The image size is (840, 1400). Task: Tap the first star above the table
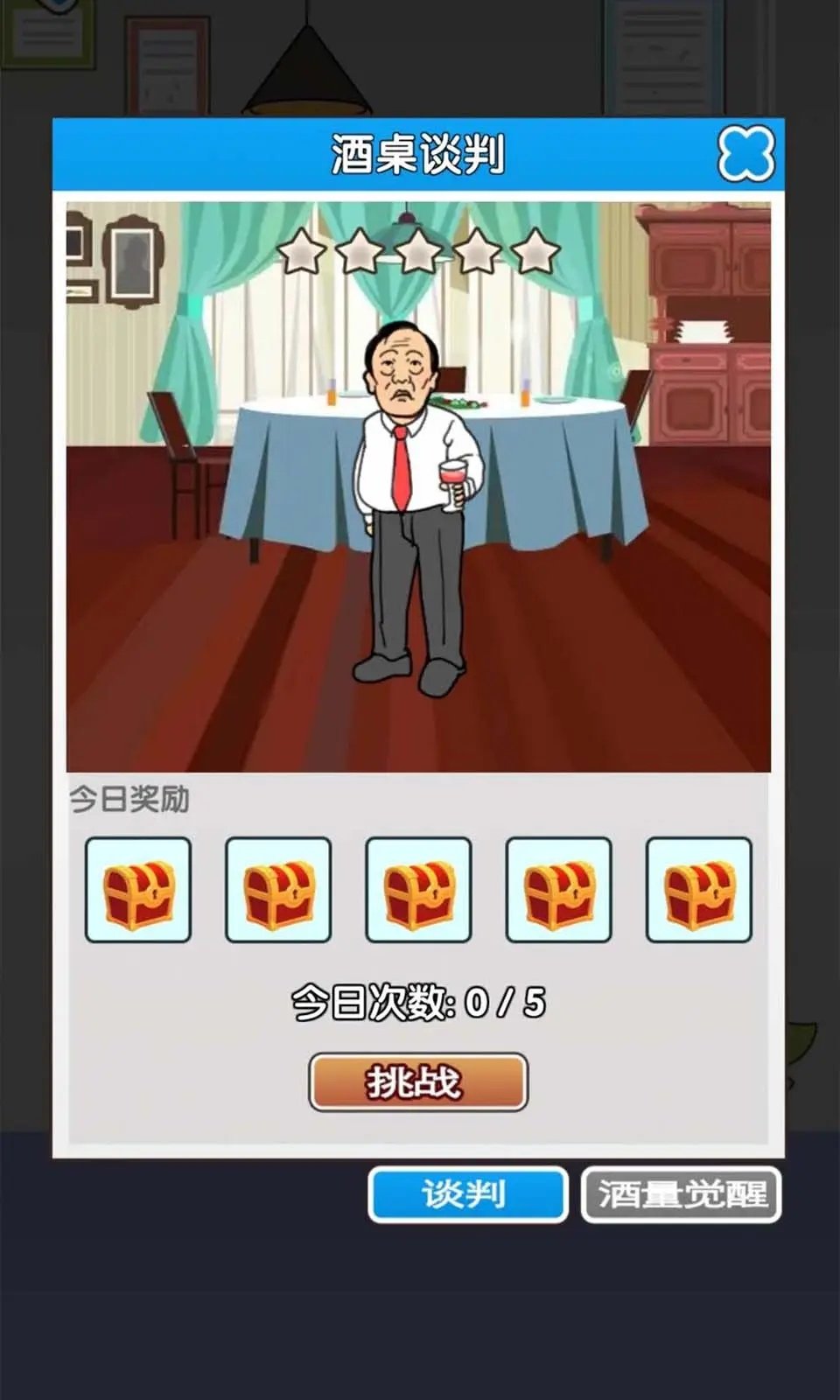[301, 252]
